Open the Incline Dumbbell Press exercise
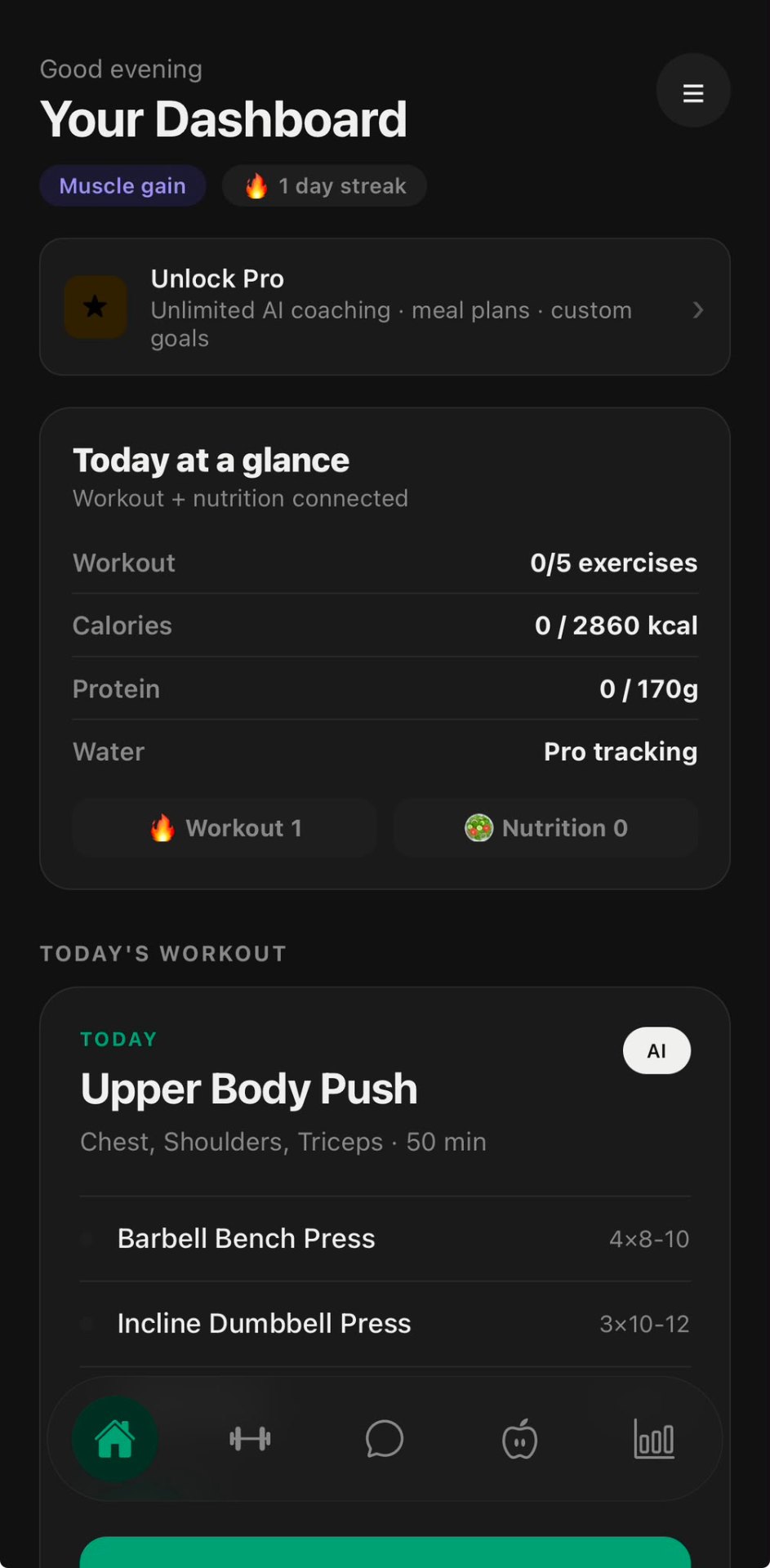 pos(385,1324)
